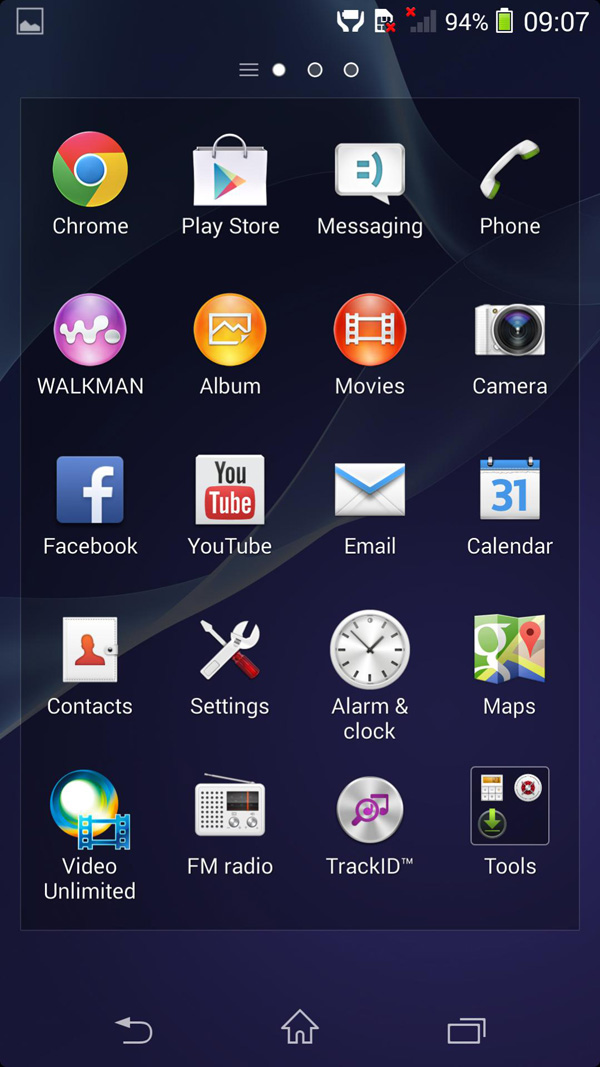600x1067 pixels.
Task: Open device Settings
Action: [230, 651]
